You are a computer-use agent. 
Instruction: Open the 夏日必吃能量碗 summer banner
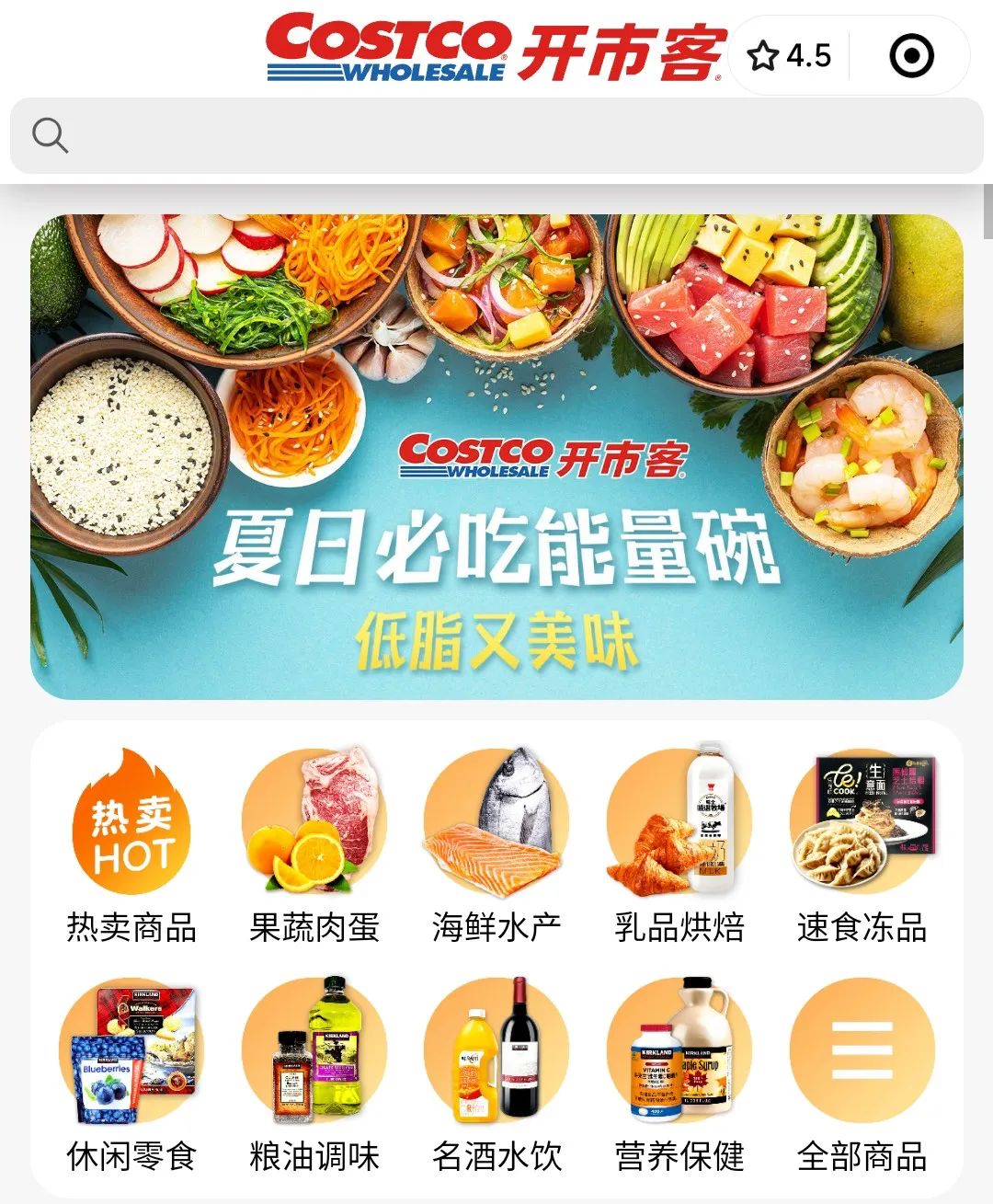coord(496,457)
